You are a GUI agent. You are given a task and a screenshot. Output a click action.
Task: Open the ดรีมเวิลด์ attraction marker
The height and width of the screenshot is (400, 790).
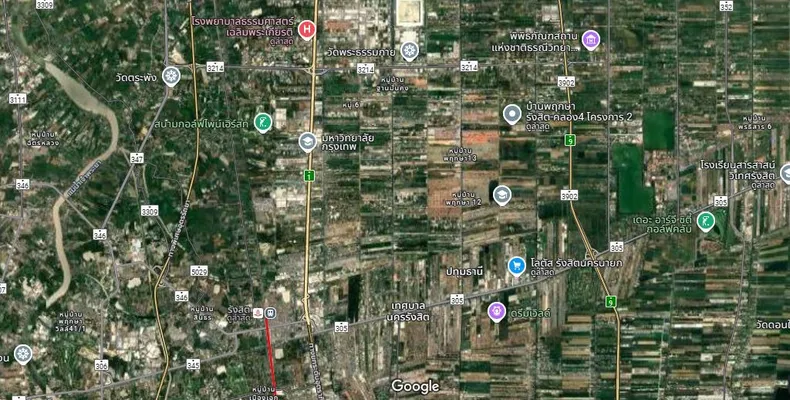pos(497,312)
